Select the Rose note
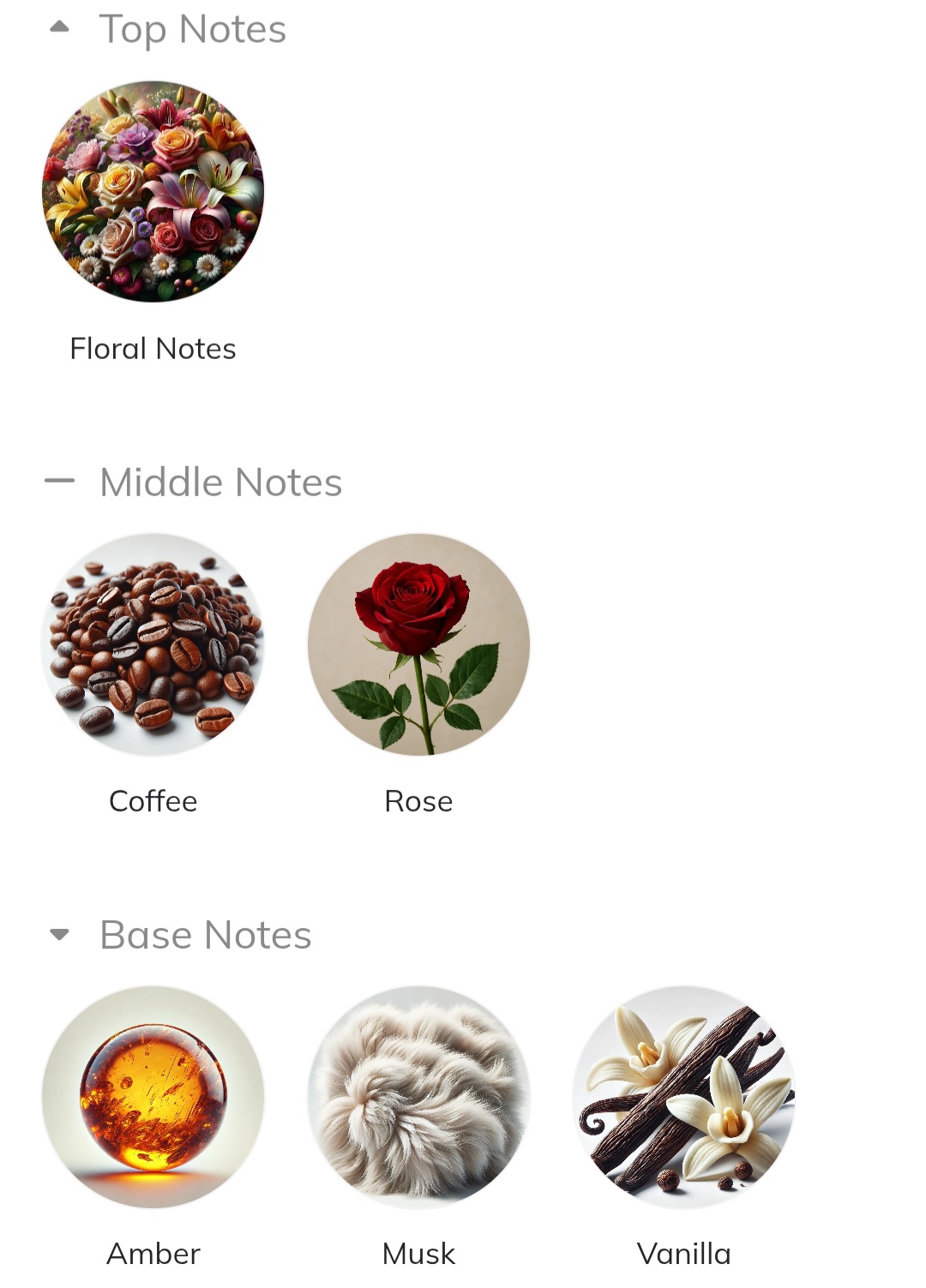Screen dimensions: 926x1288 [x=418, y=644]
